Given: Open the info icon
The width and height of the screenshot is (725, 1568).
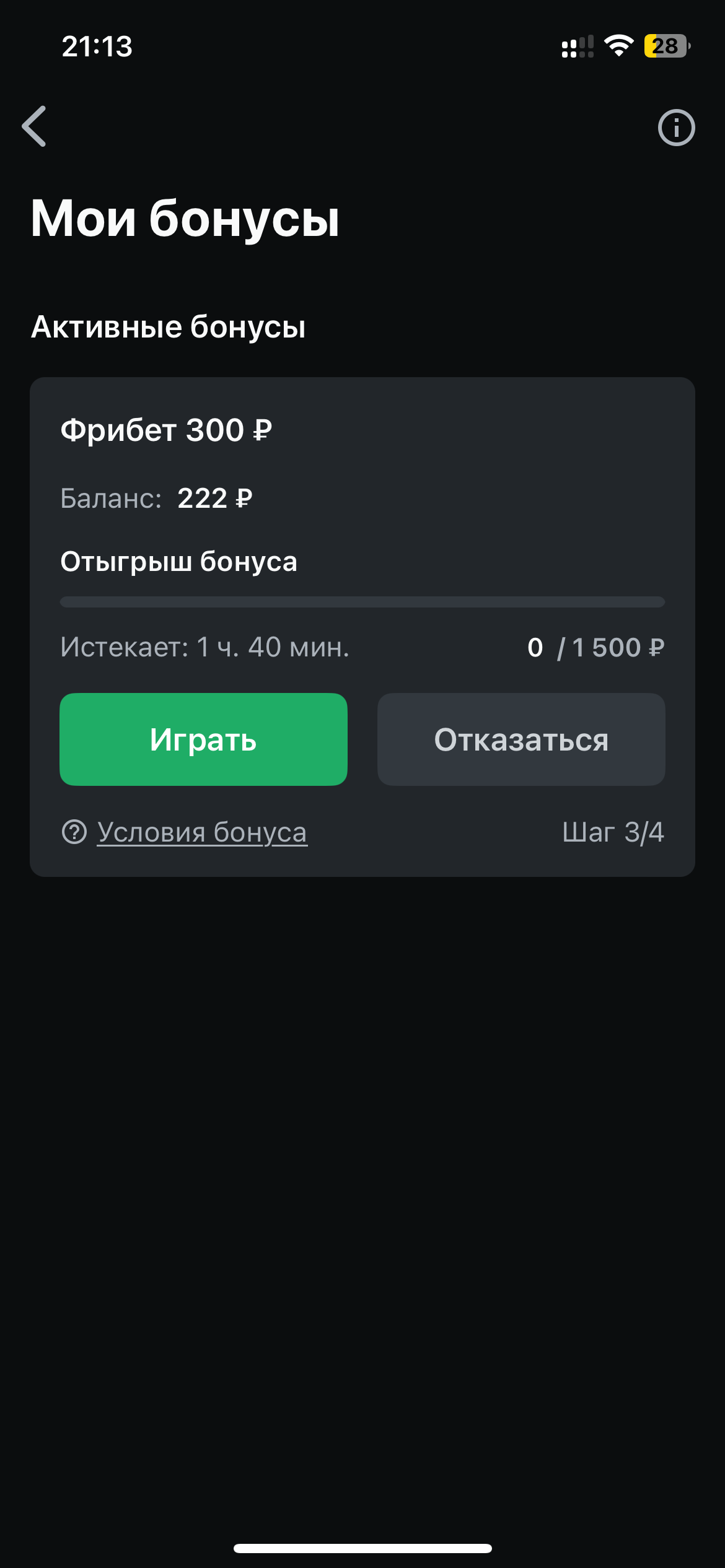Looking at the screenshot, I should pos(676,128).
